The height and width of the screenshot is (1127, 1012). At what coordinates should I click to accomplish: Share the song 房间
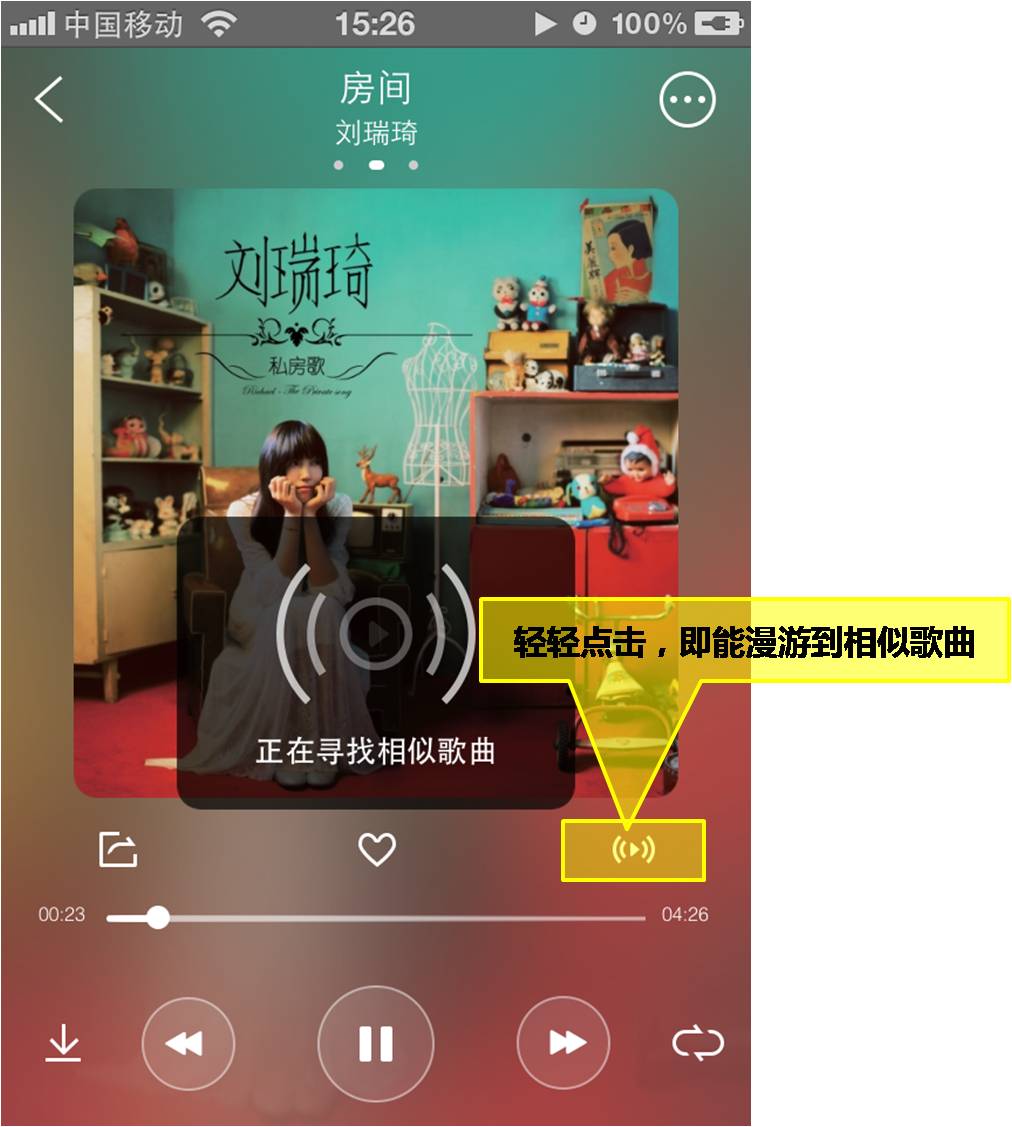click(118, 850)
